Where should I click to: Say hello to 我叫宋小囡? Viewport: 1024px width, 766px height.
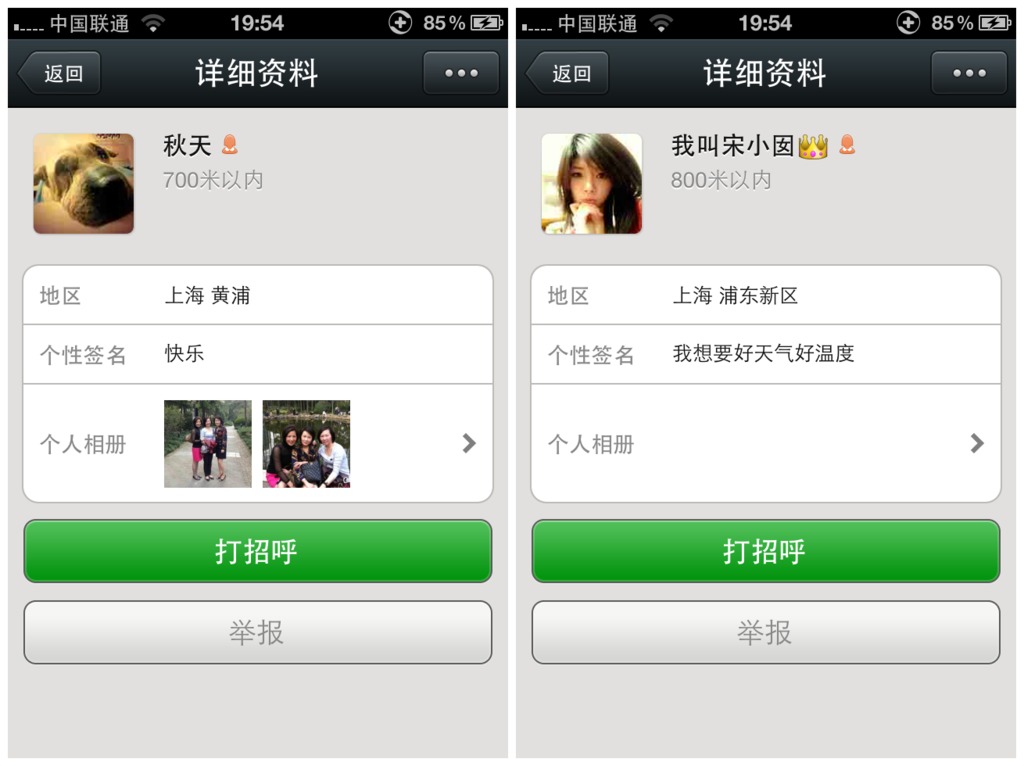pyautogui.click(x=766, y=551)
